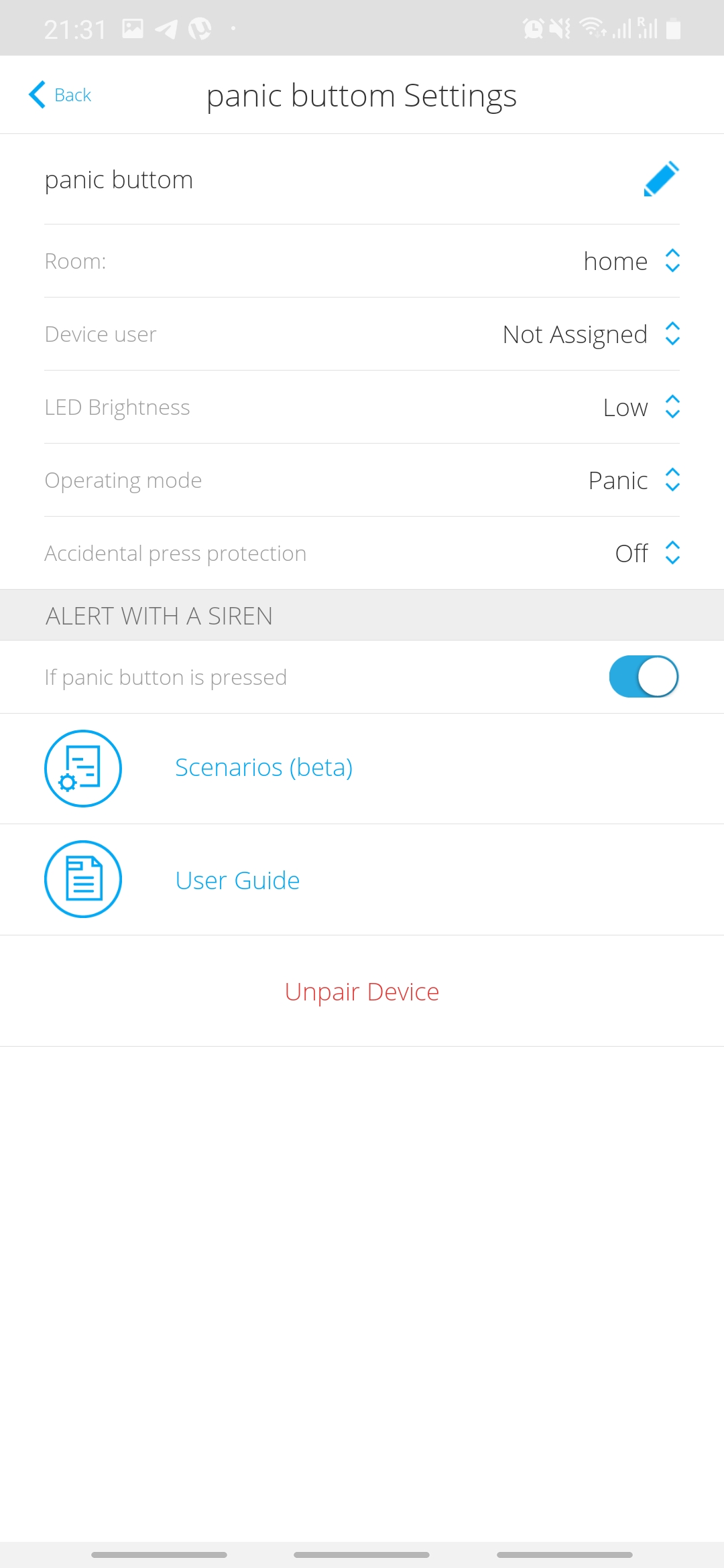Tap Unpair Device
724x1568 pixels.
362,992
